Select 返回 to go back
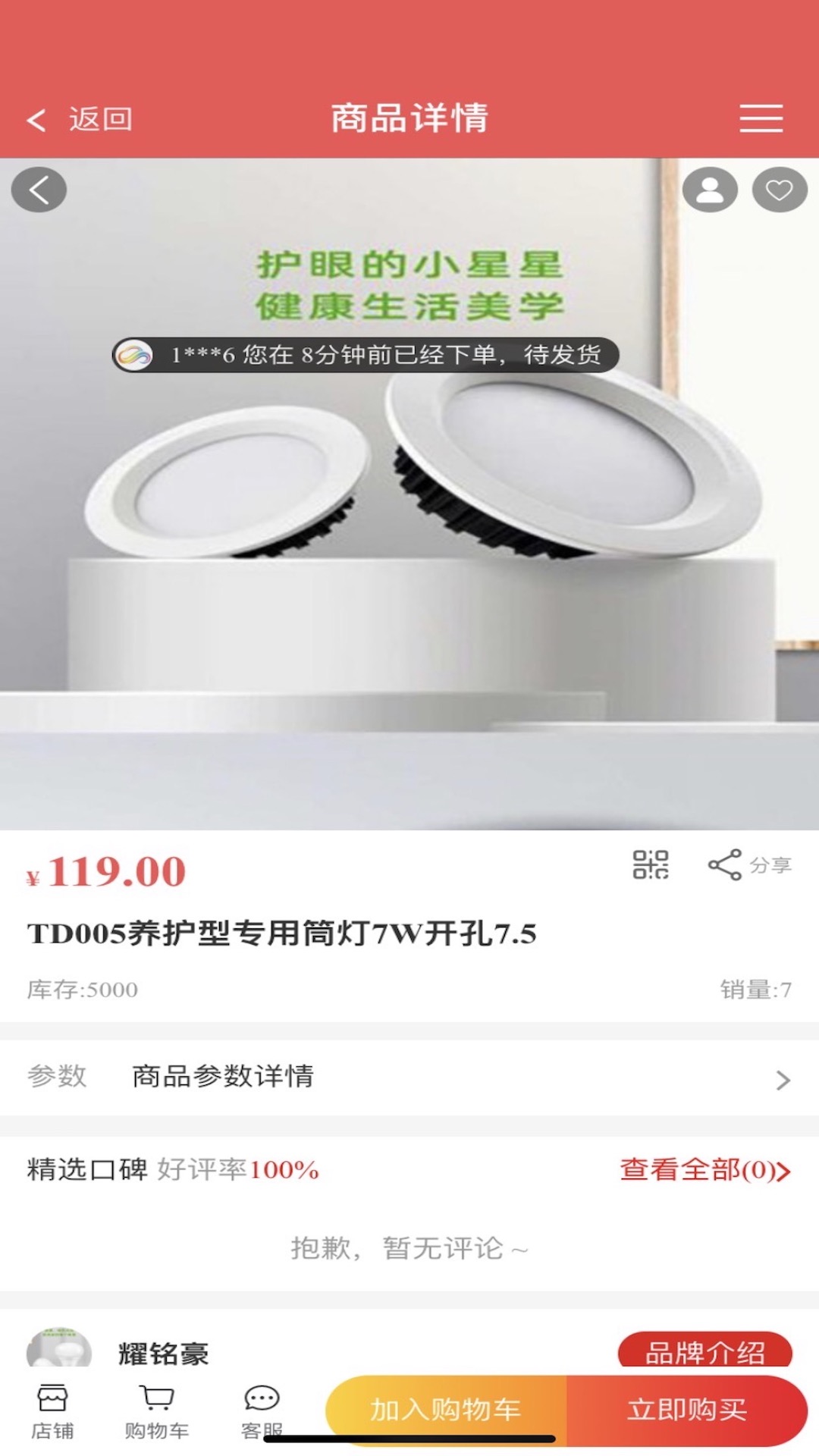This screenshot has height=1456, width=819. (82, 118)
